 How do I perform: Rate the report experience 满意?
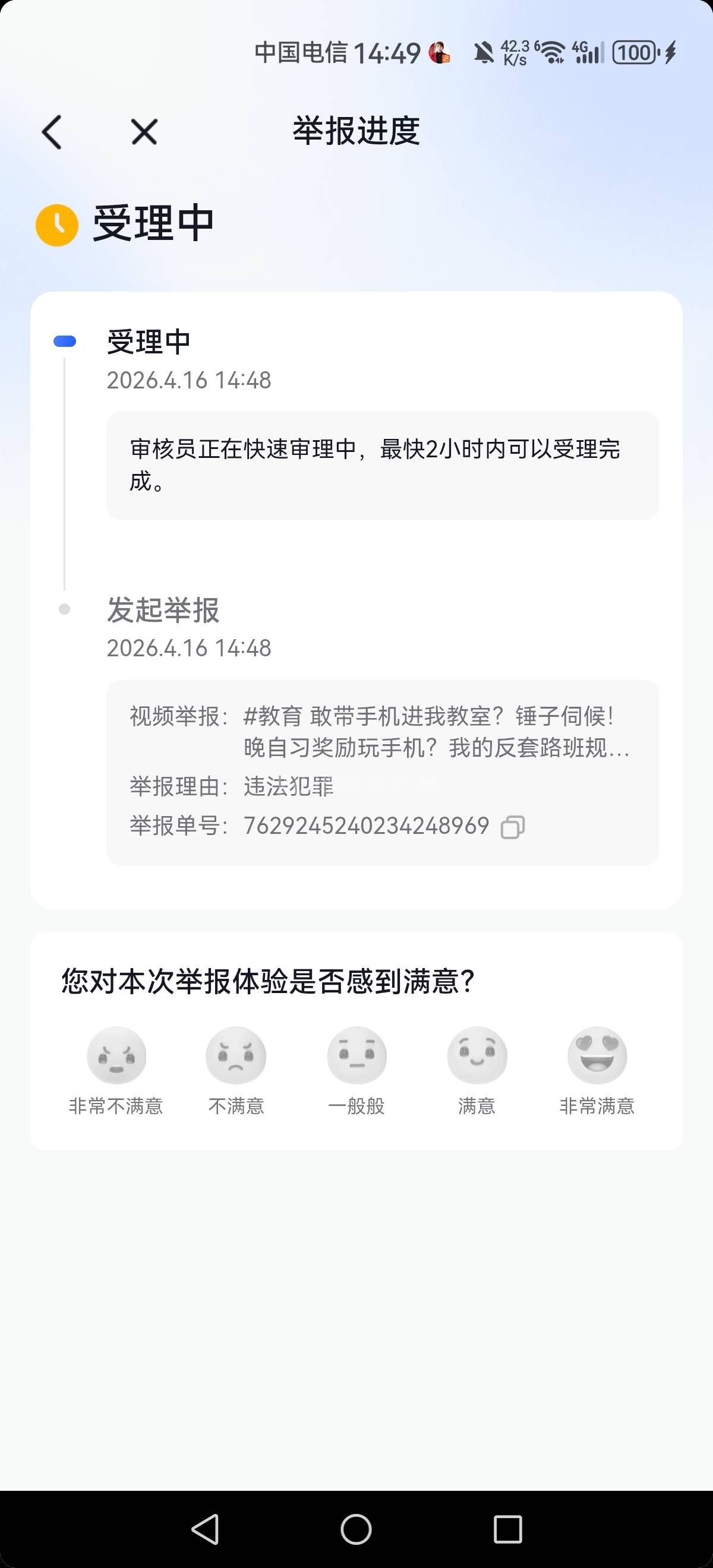(477, 1055)
